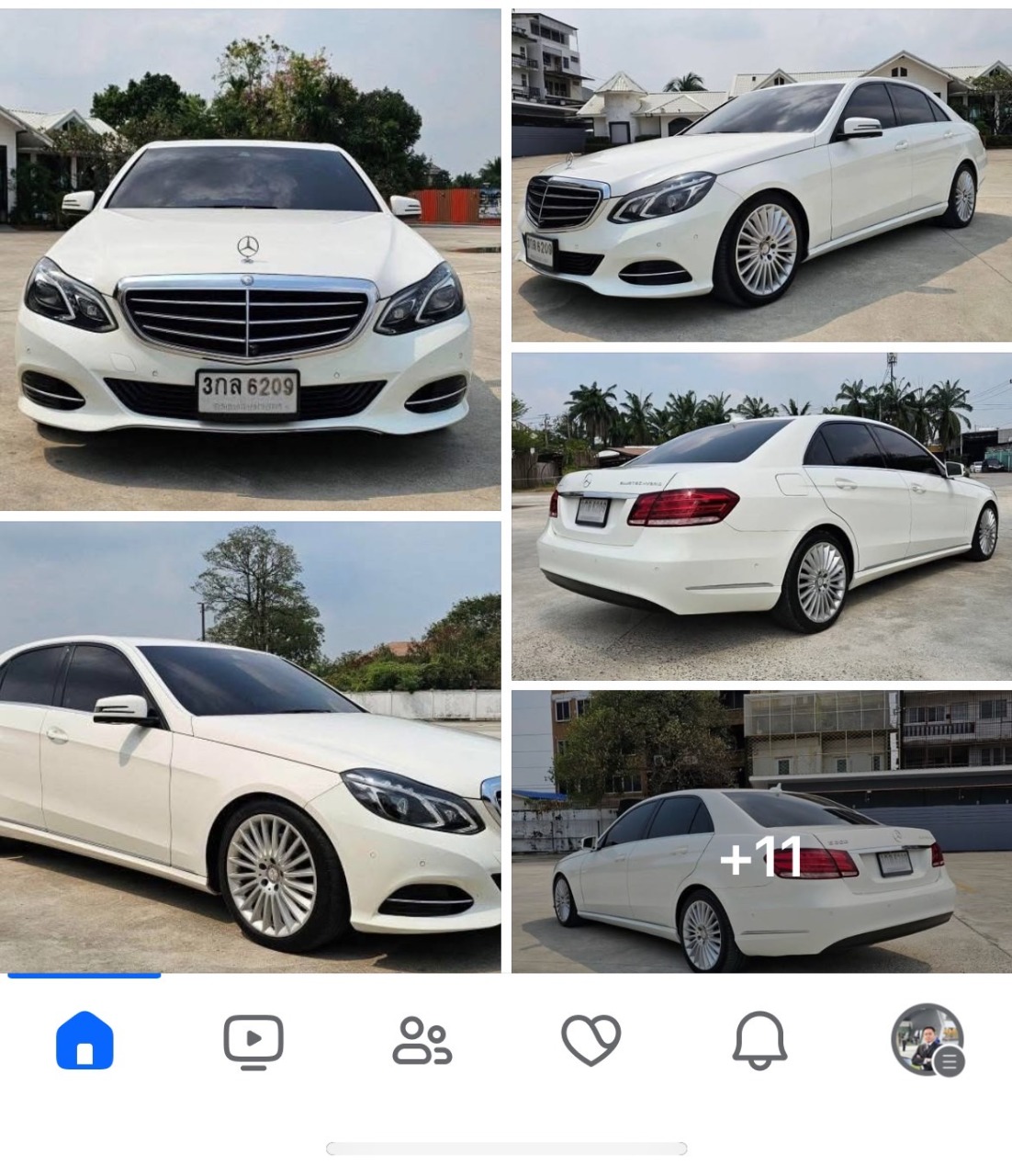The image size is (1012, 1176).
Task: Open the side close-up car photo
Action: point(250,746)
